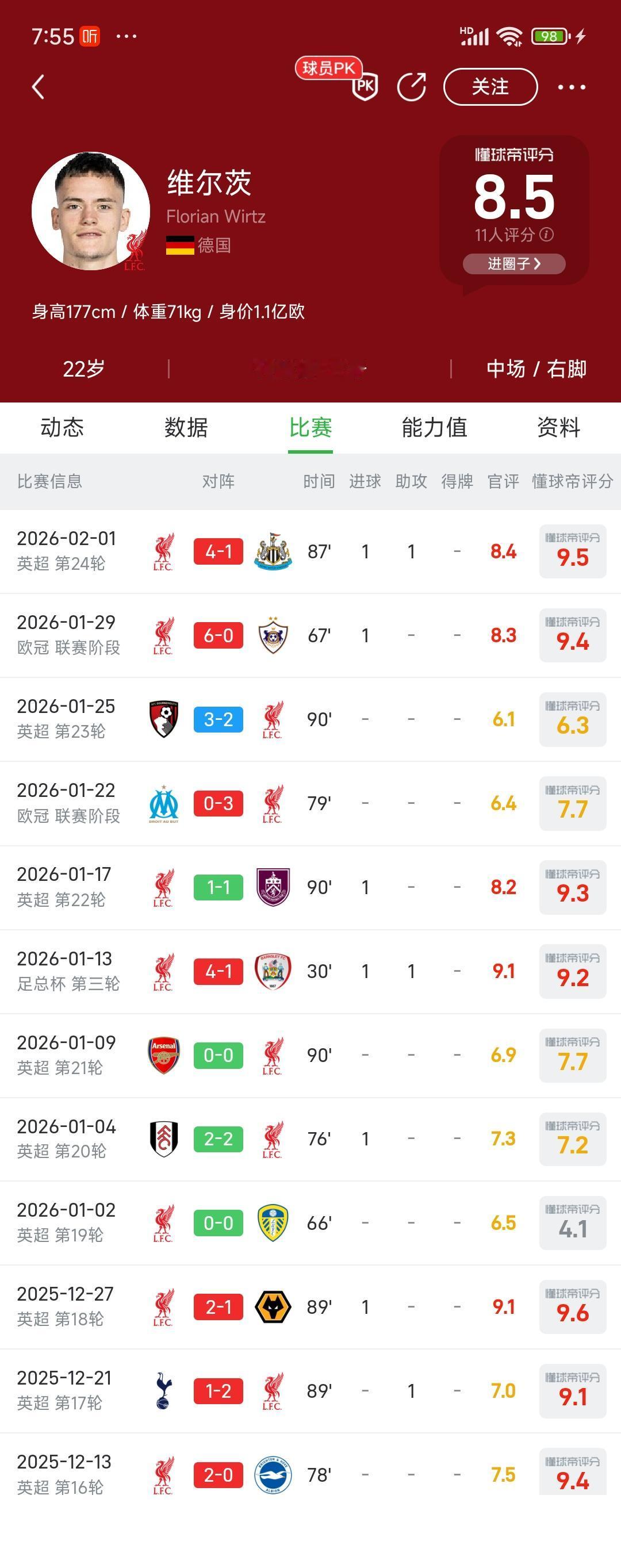Switch to the 动态 tab

point(62,428)
